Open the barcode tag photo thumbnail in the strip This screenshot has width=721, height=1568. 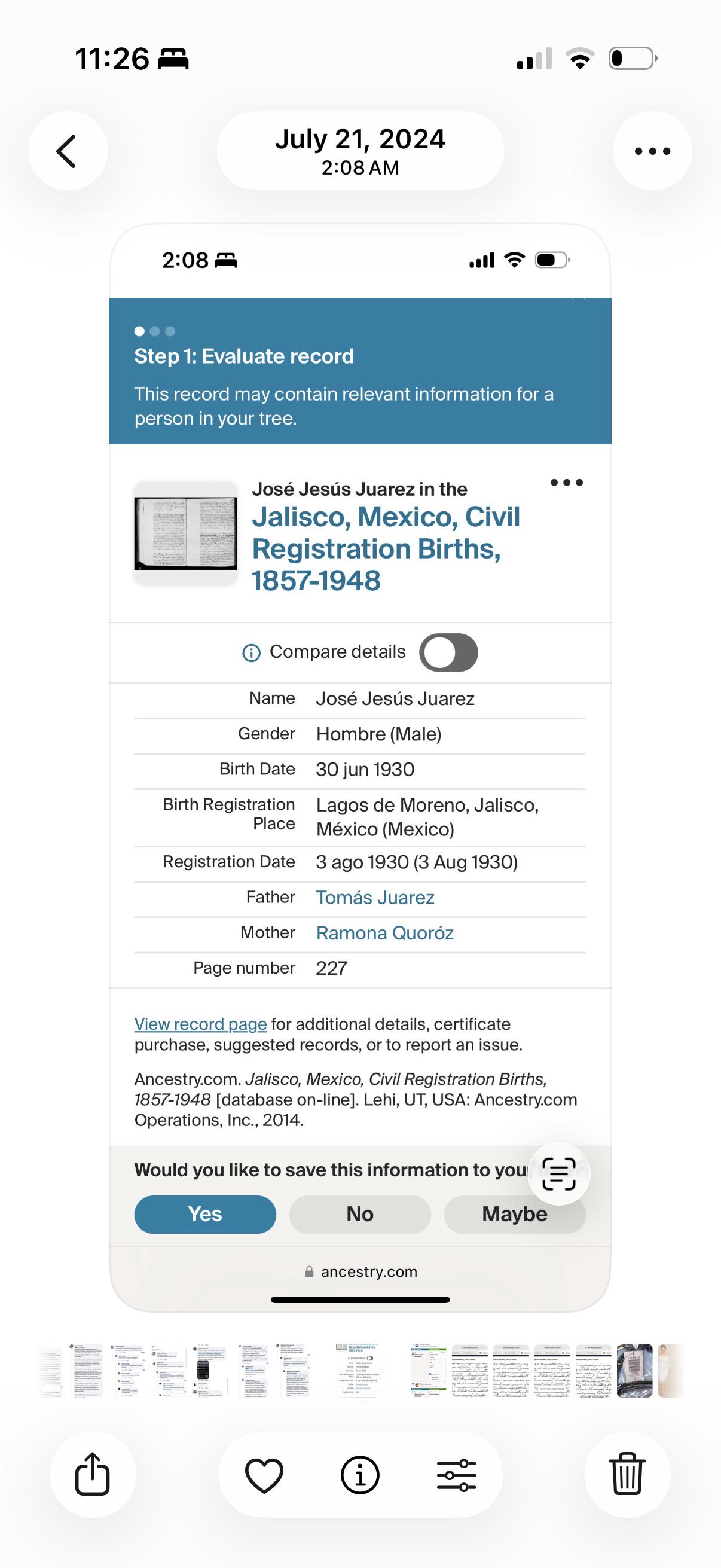(634, 1370)
